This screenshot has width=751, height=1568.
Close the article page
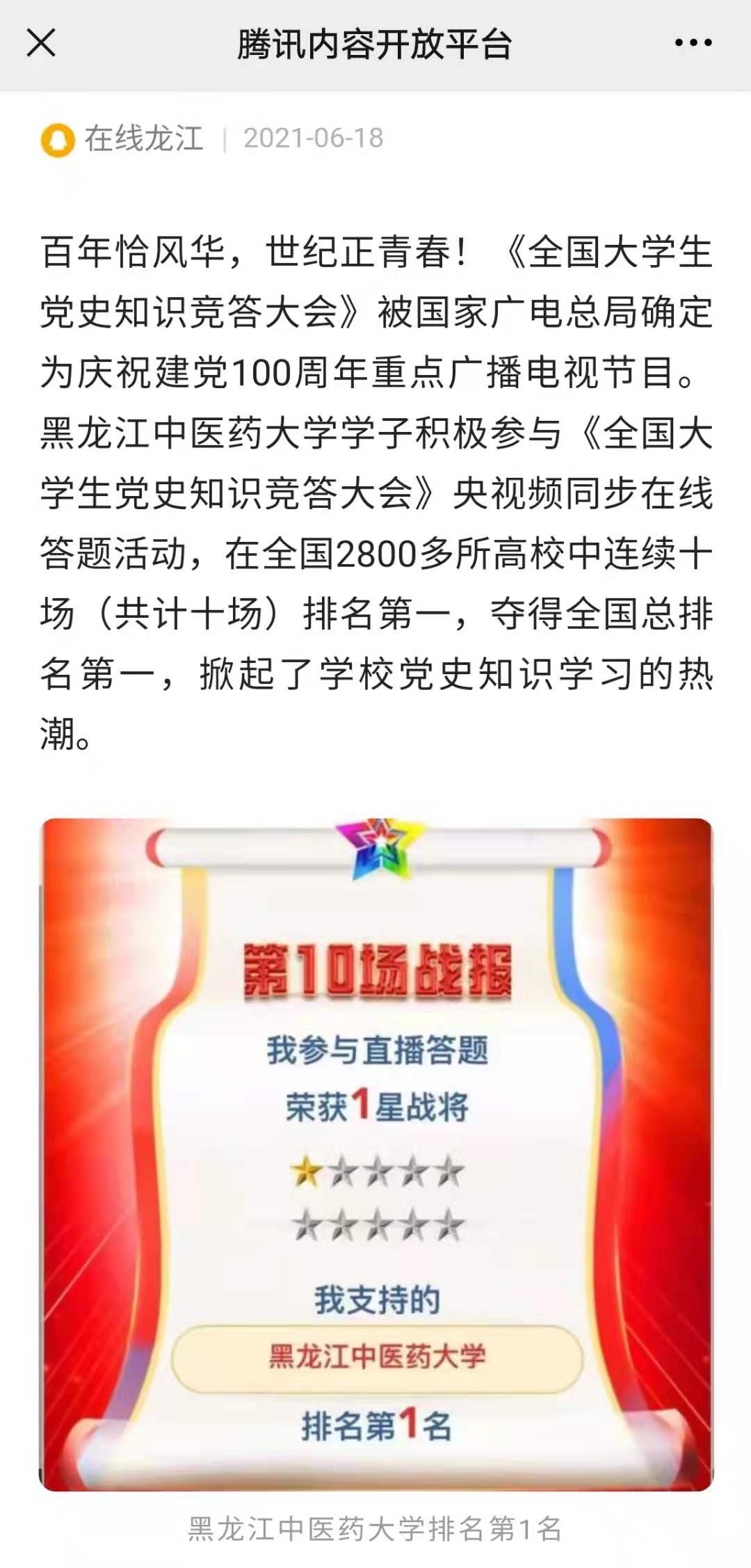coord(41,44)
